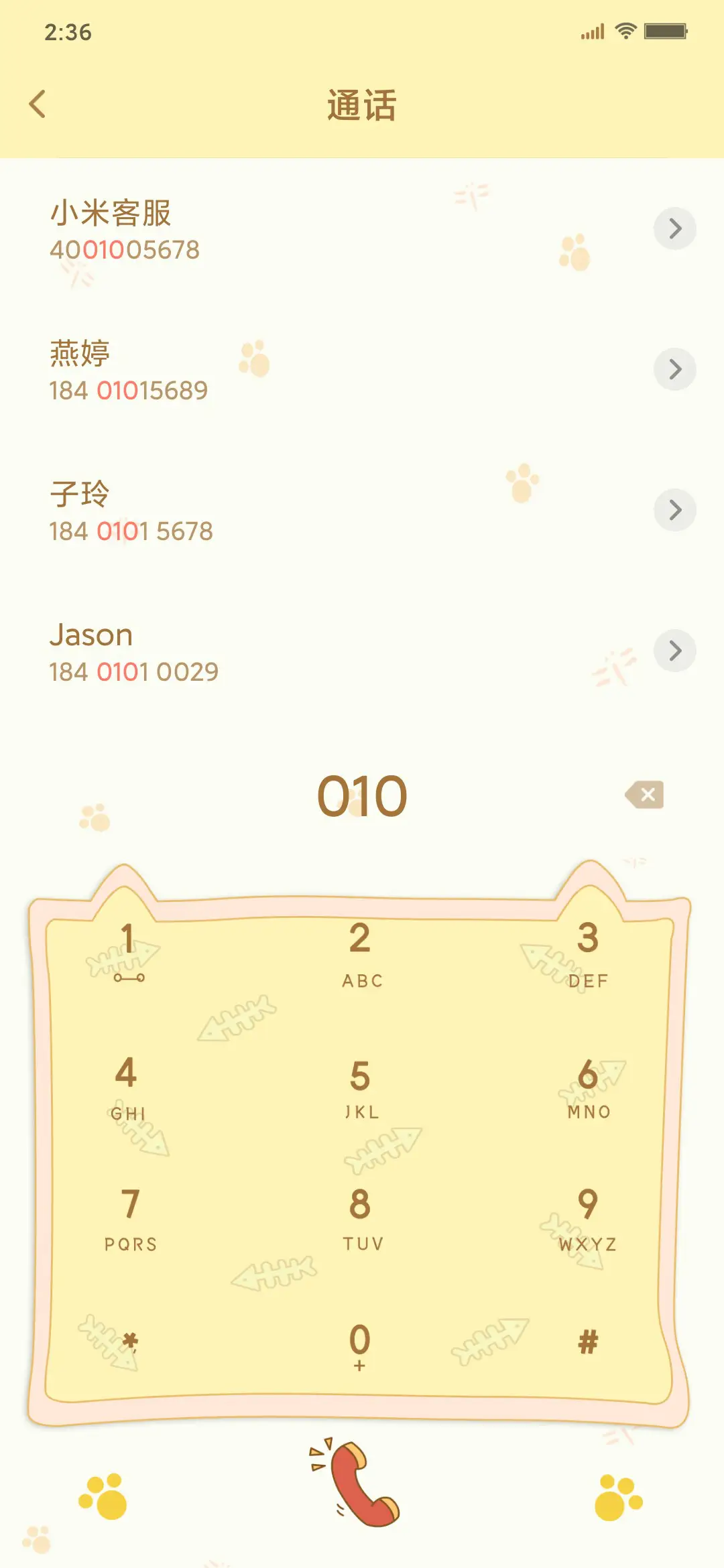Tap the pound key on the keypad
724x1568 pixels.
tap(589, 1340)
